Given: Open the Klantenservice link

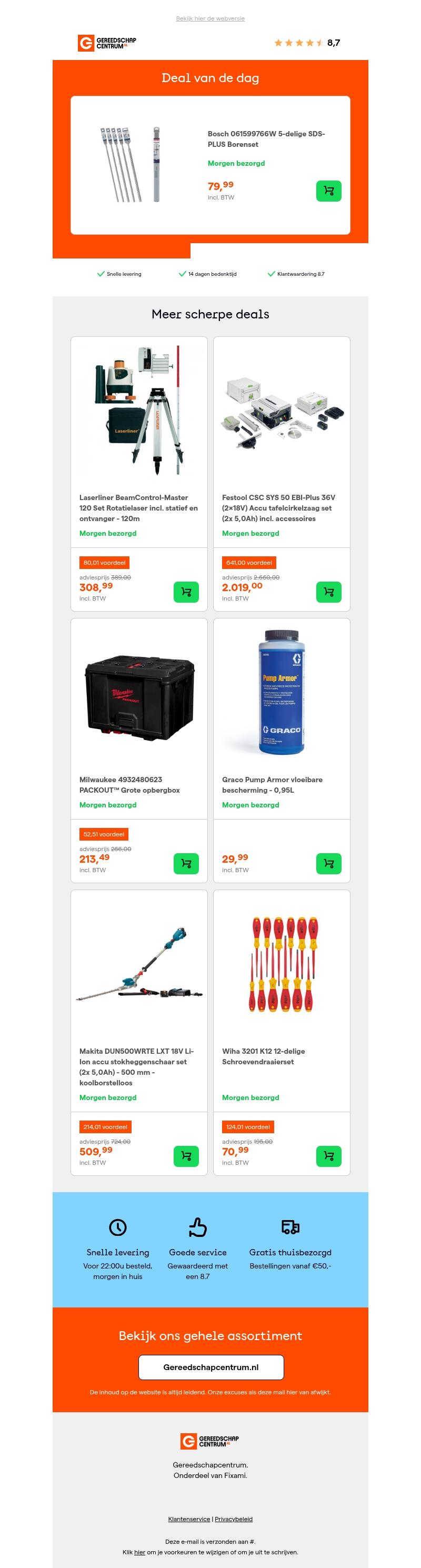Looking at the screenshot, I should click(188, 1519).
